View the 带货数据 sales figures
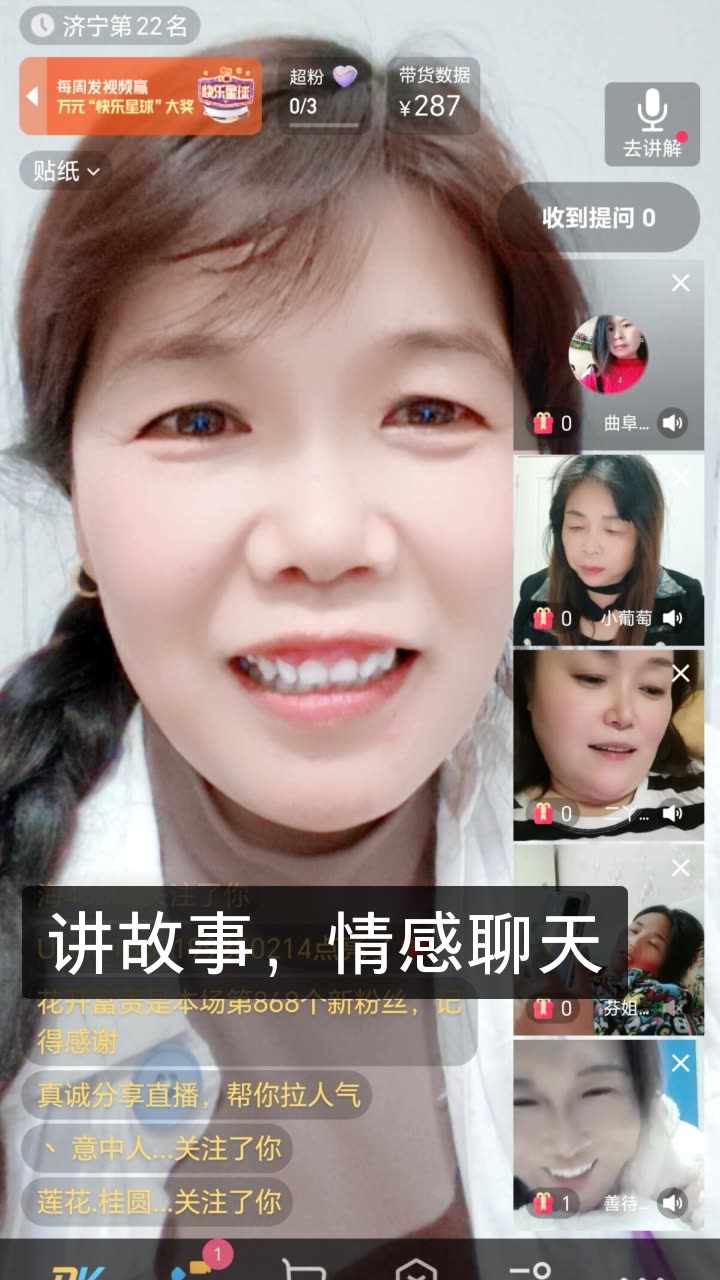 [x=433, y=94]
